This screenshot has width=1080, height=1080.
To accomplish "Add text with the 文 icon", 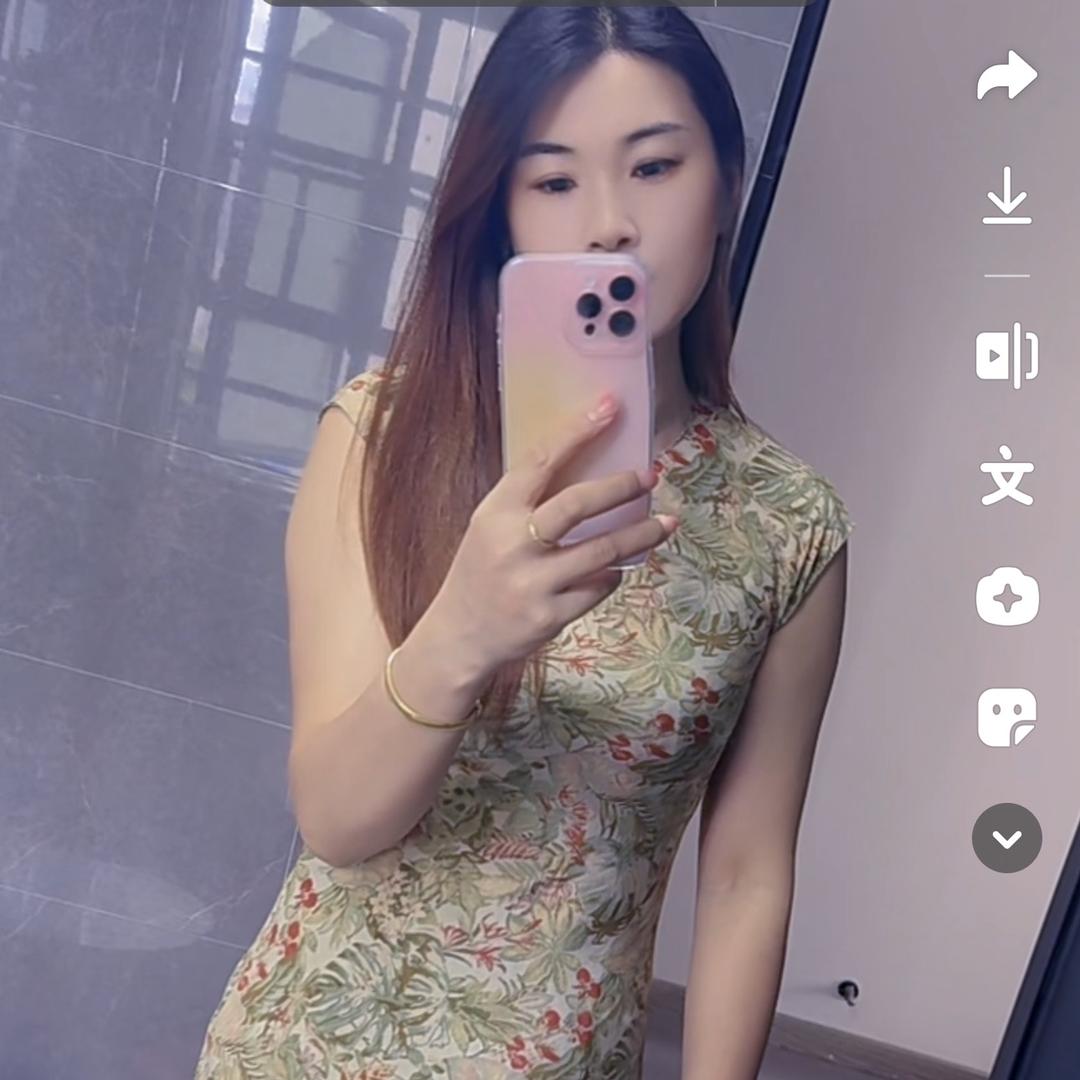I will tap(1007, 476).
